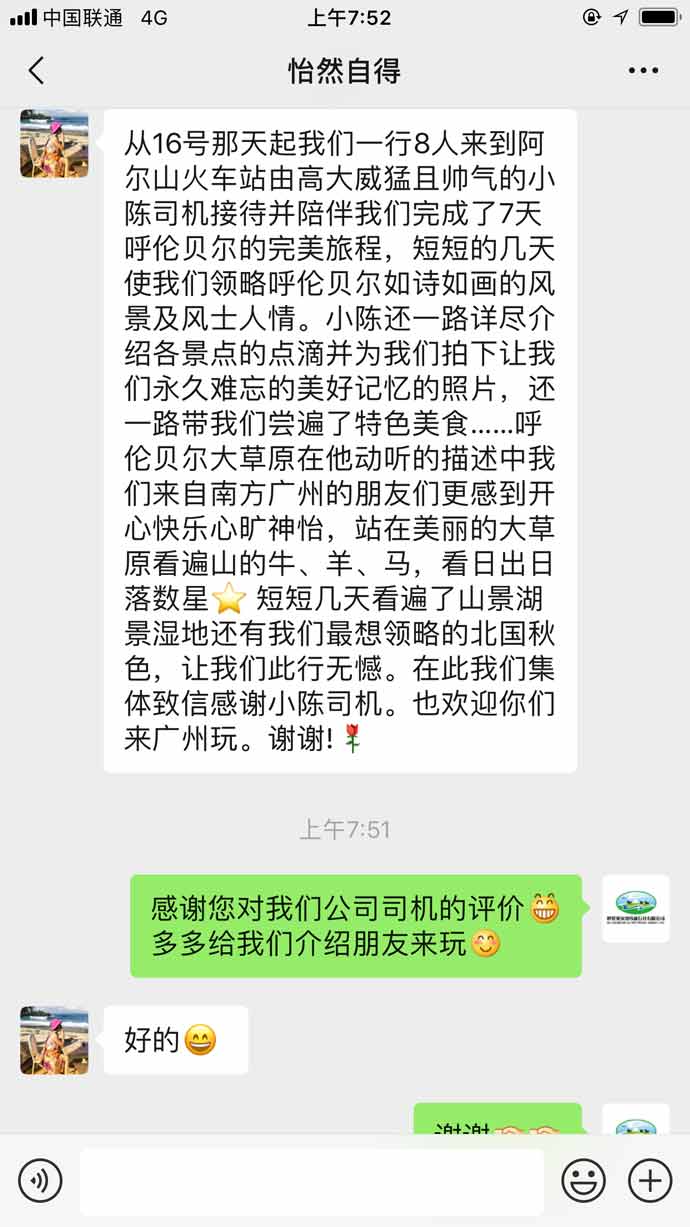Open the contact's avatar beside 好的 reply
The image size is (690, 1227).
[x=54, y=1040]
